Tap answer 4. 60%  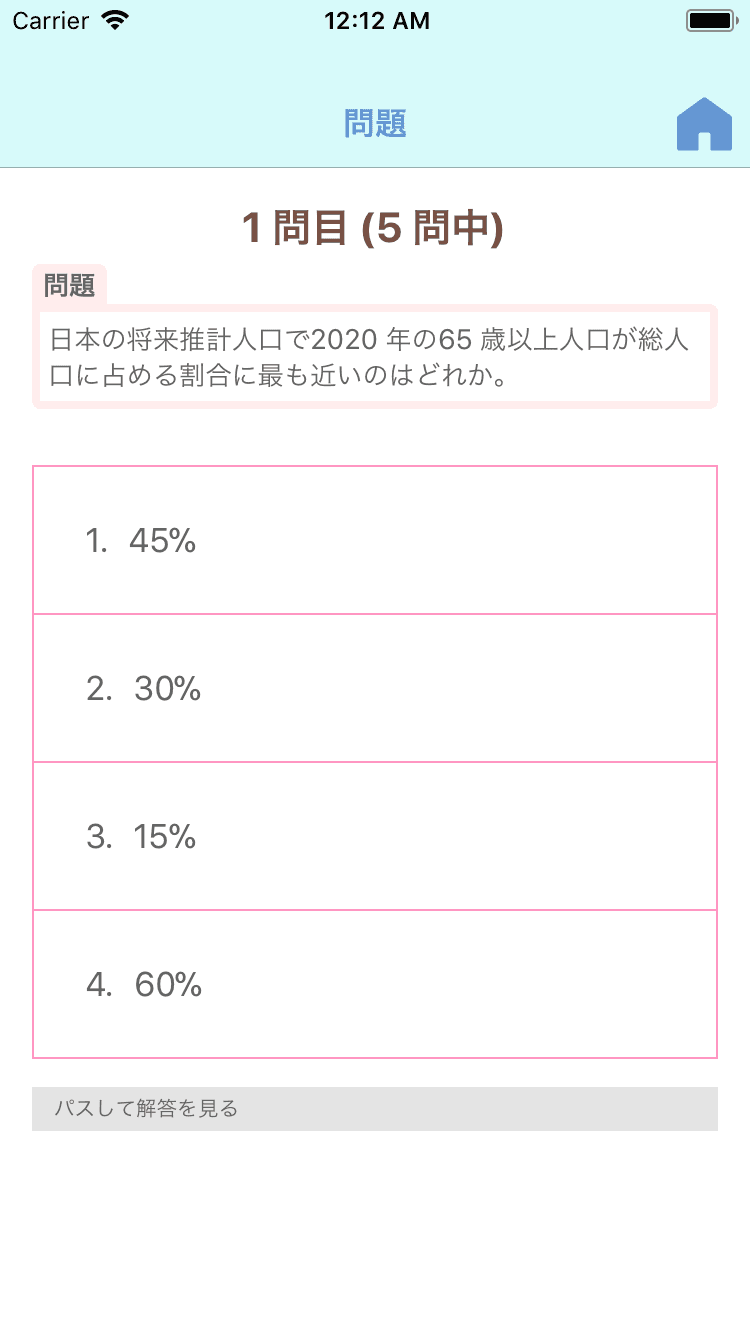pos(375,984)
